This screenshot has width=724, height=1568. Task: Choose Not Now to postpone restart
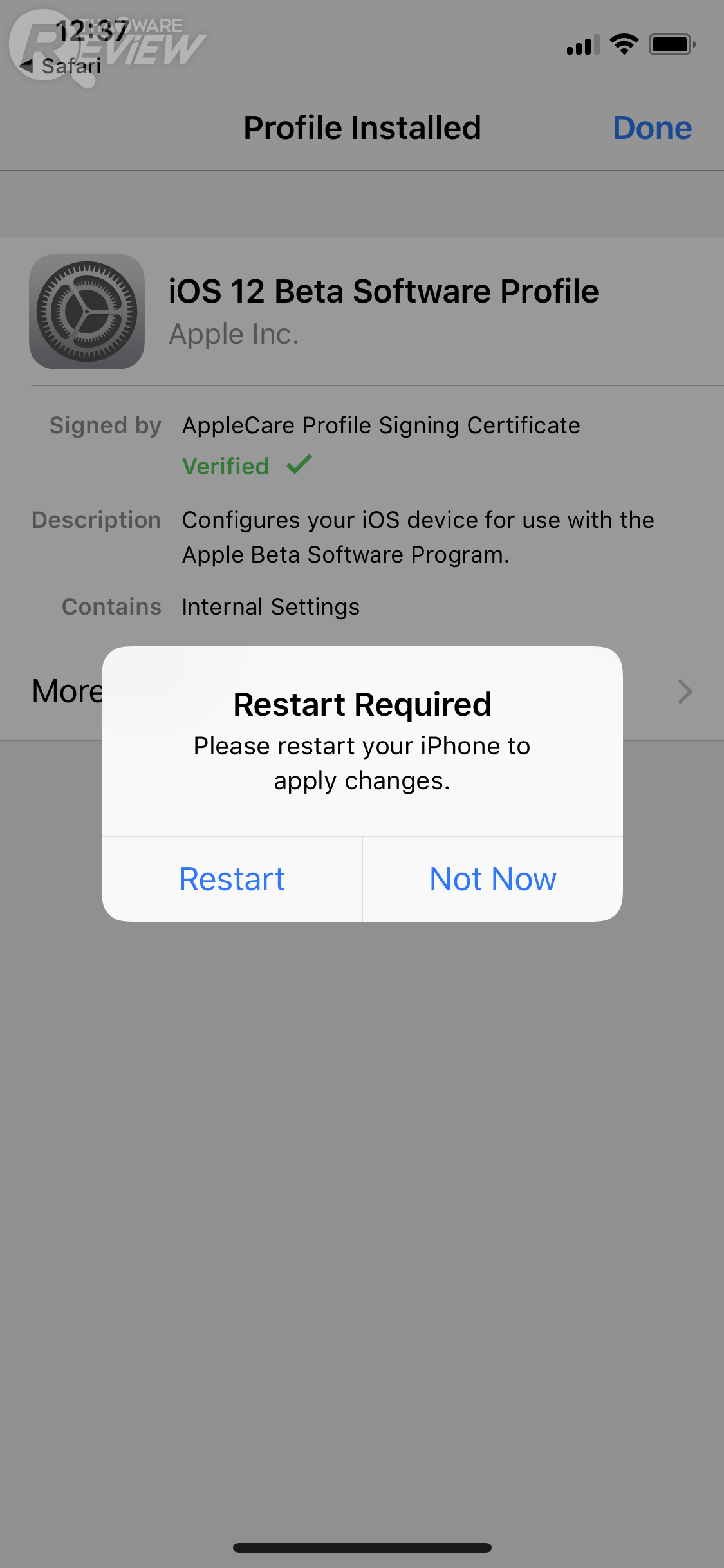coord(492,879)
